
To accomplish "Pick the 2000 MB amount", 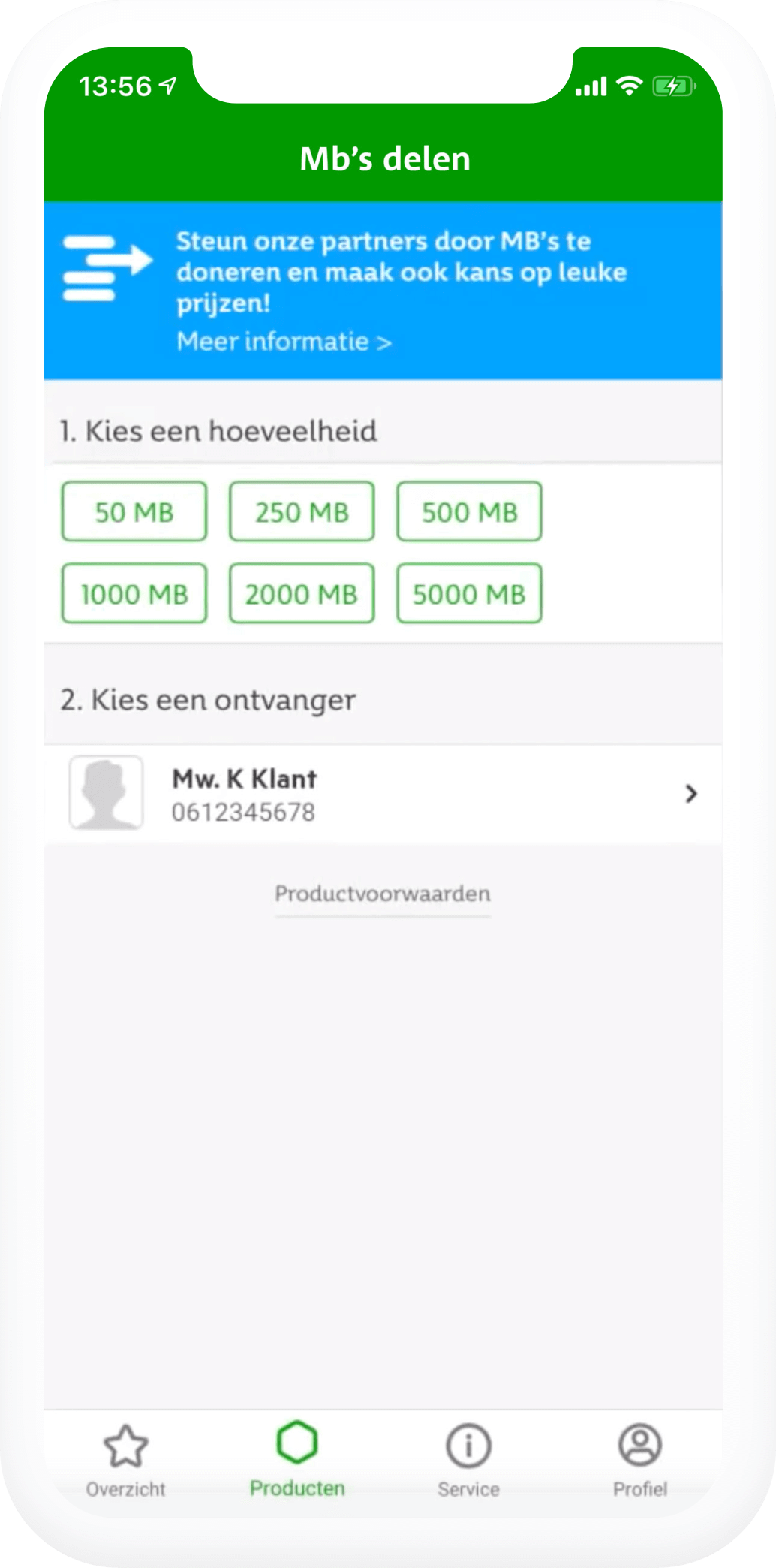I will [x=302, y=593].
